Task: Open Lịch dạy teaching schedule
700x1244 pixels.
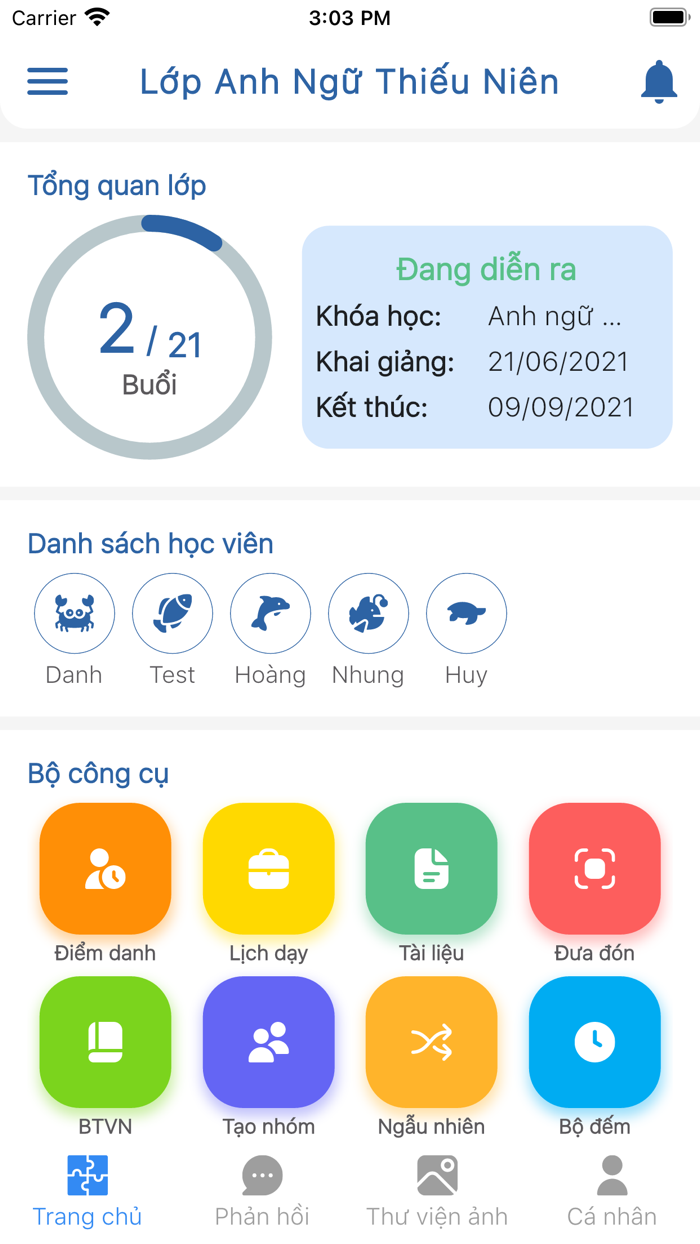Action: [268, 868]
